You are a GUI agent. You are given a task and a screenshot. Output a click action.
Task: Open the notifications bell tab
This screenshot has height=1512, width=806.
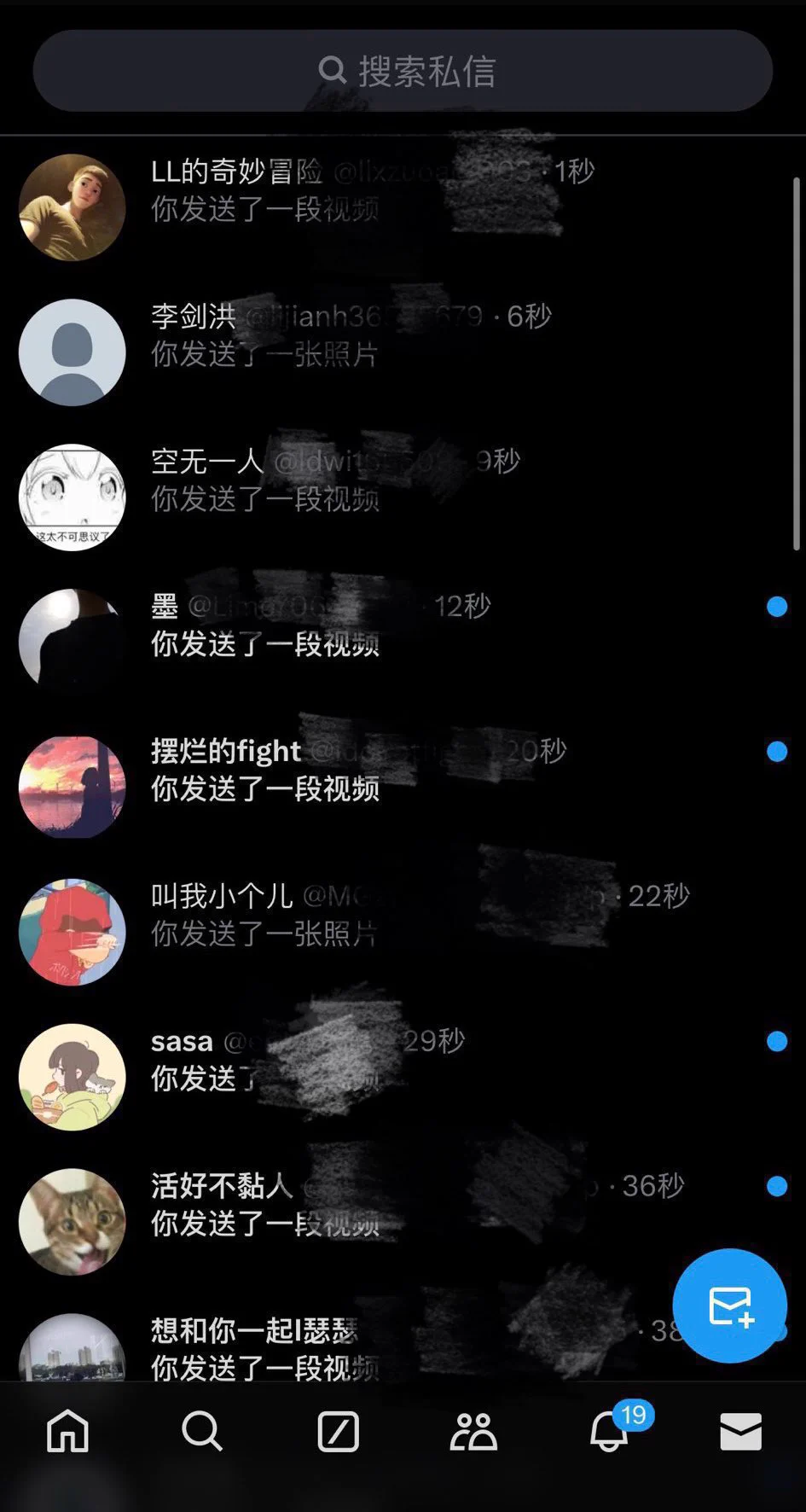point(609,1431)
